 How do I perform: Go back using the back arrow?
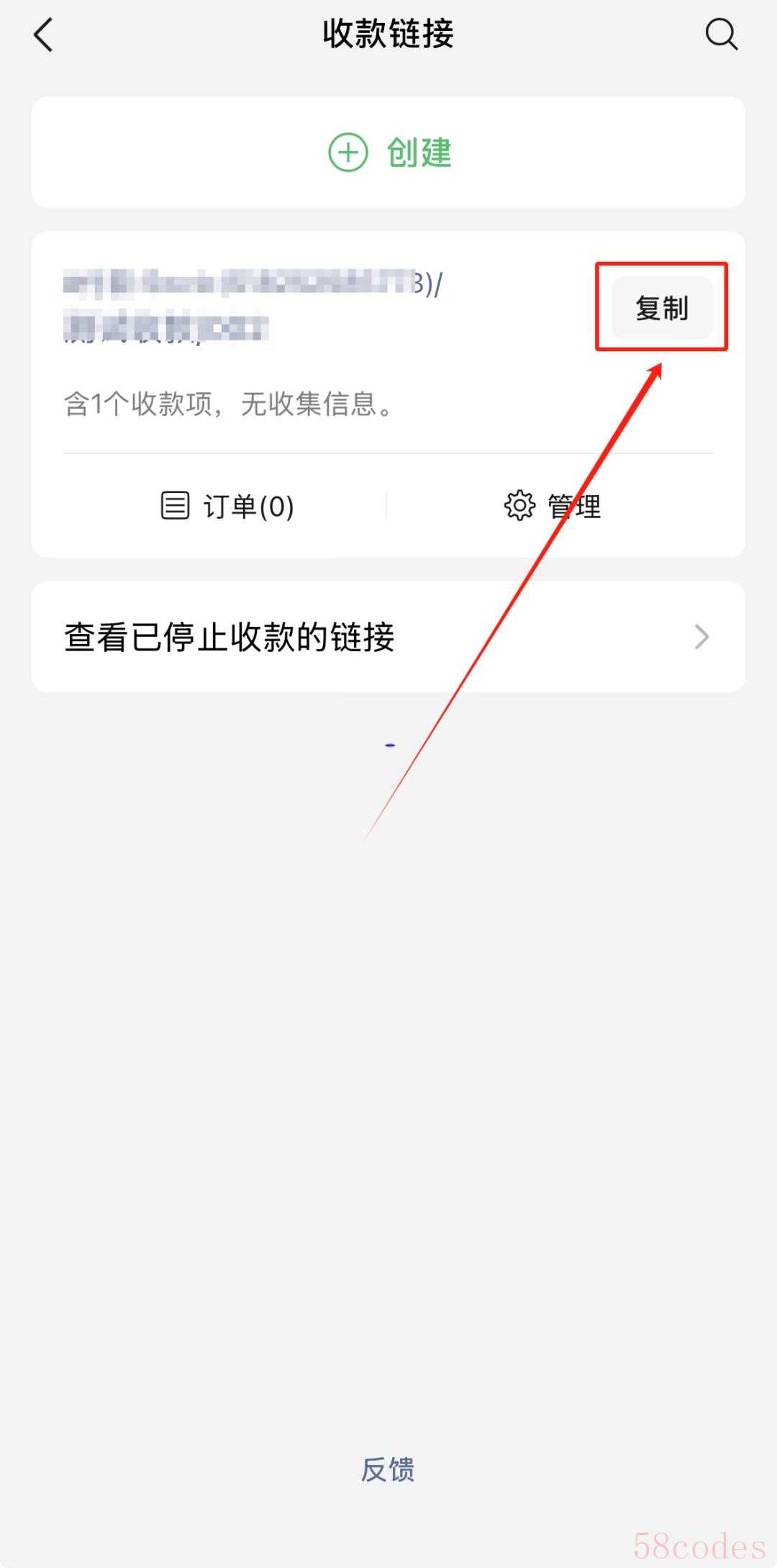(x=44, y=35)
